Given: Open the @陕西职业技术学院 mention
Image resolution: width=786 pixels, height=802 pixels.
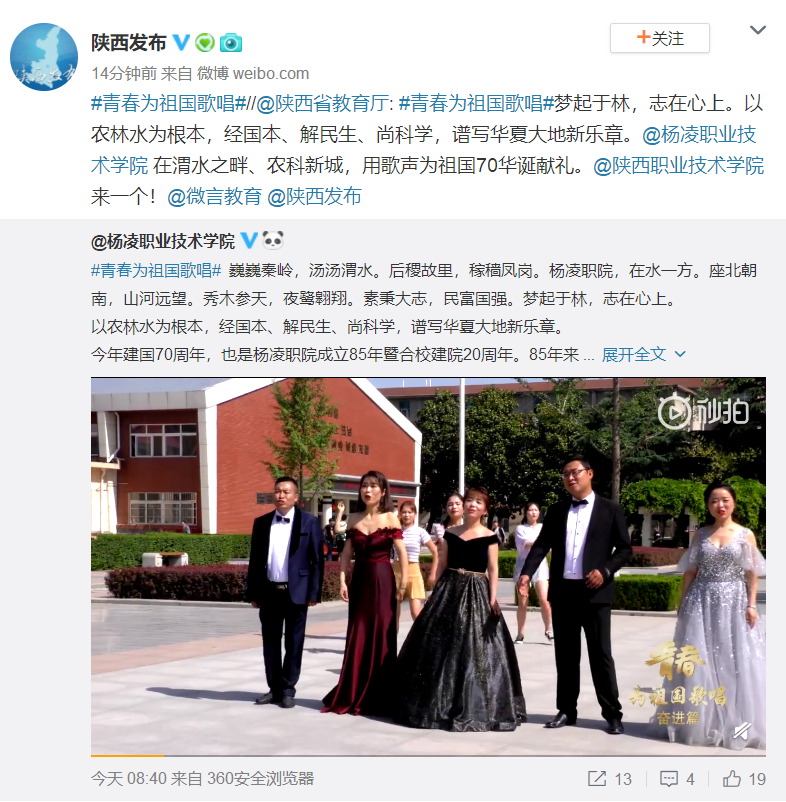Looking at the screenshot, I should [679, 165].
